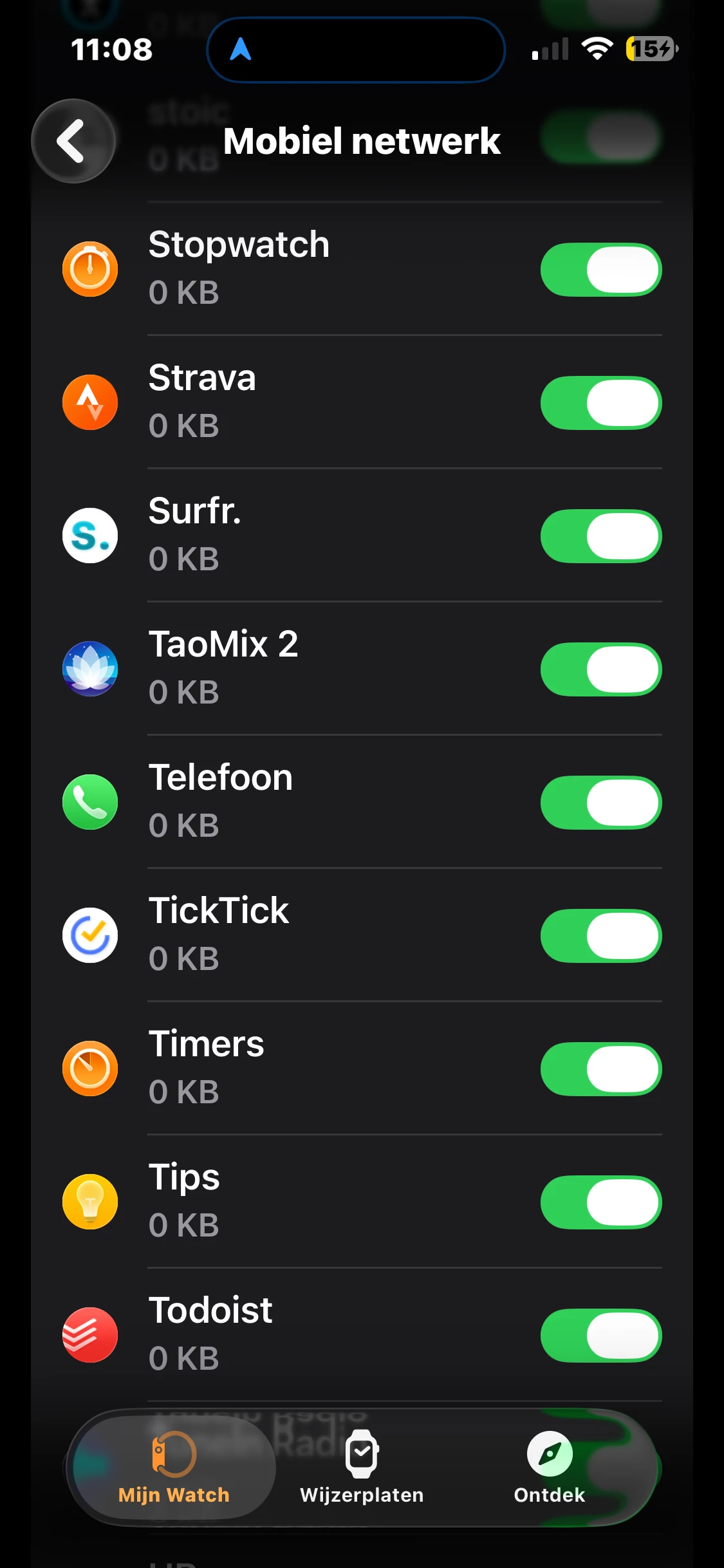Toggle mobile data for Tips
This screenshot has width=724, height=1568.
coord(600,1202)
